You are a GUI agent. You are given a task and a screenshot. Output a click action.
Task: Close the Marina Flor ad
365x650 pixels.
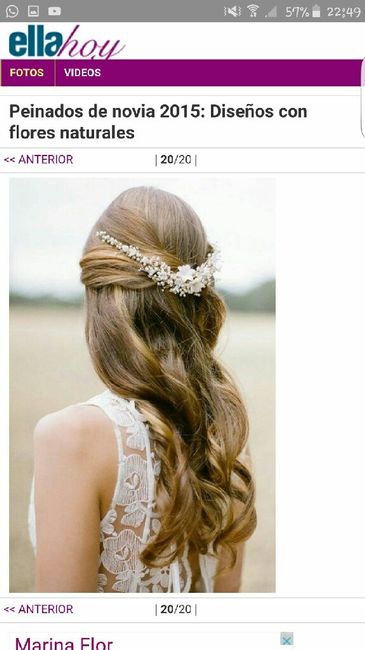[x=286, y=639]
